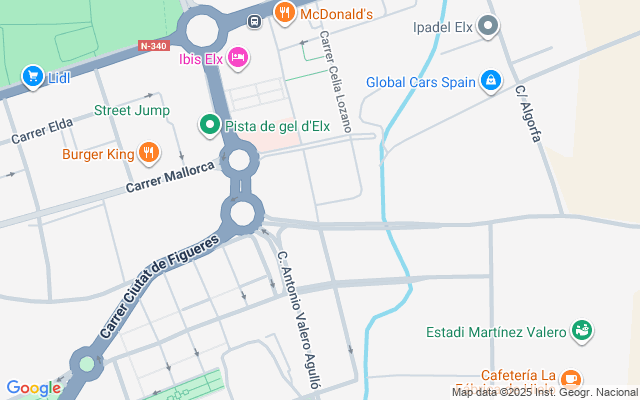Select the Ipadel Elx location pin

point(488,27)
